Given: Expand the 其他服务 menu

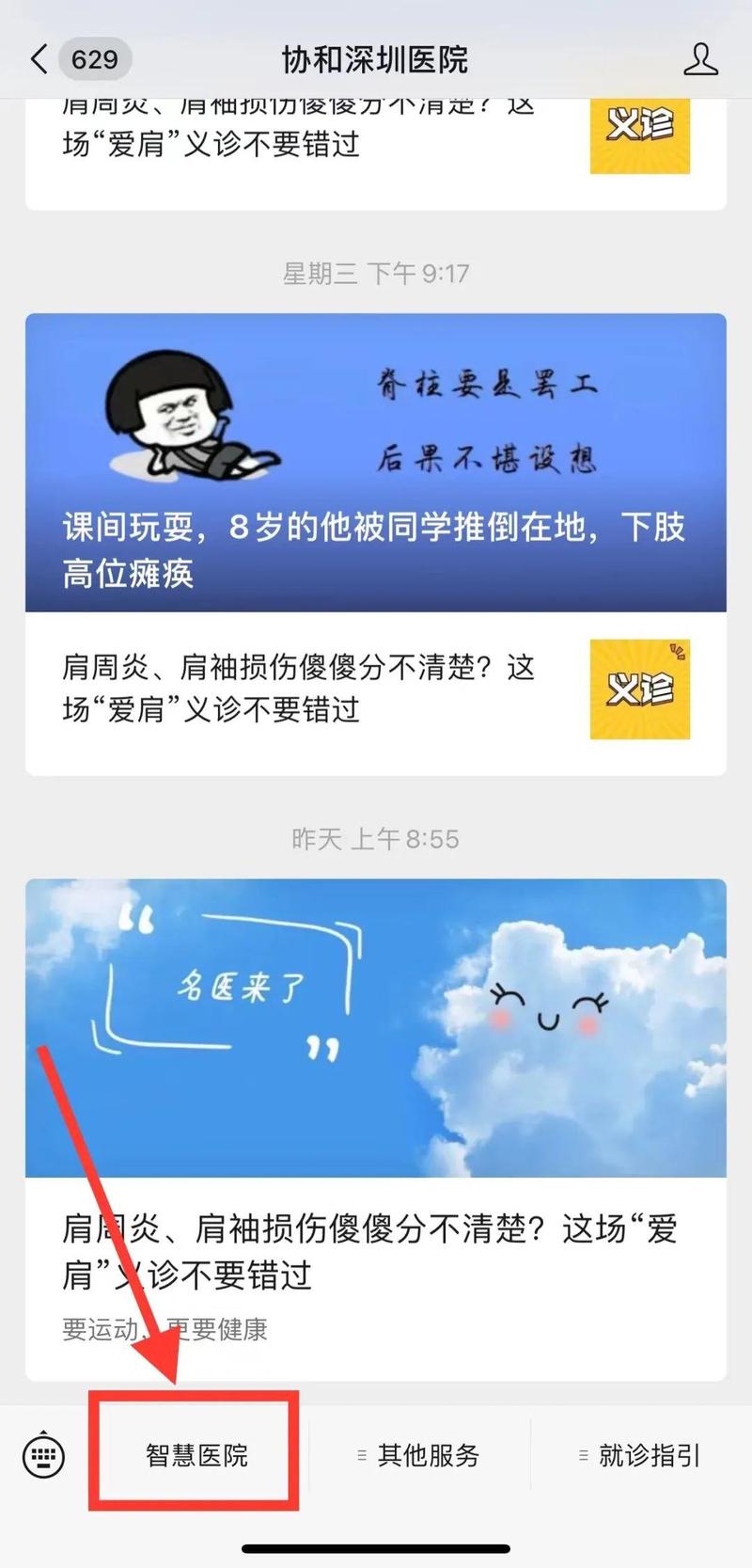Looking at the screenshot, I should pyautogui.click(x=419, y=1456).
